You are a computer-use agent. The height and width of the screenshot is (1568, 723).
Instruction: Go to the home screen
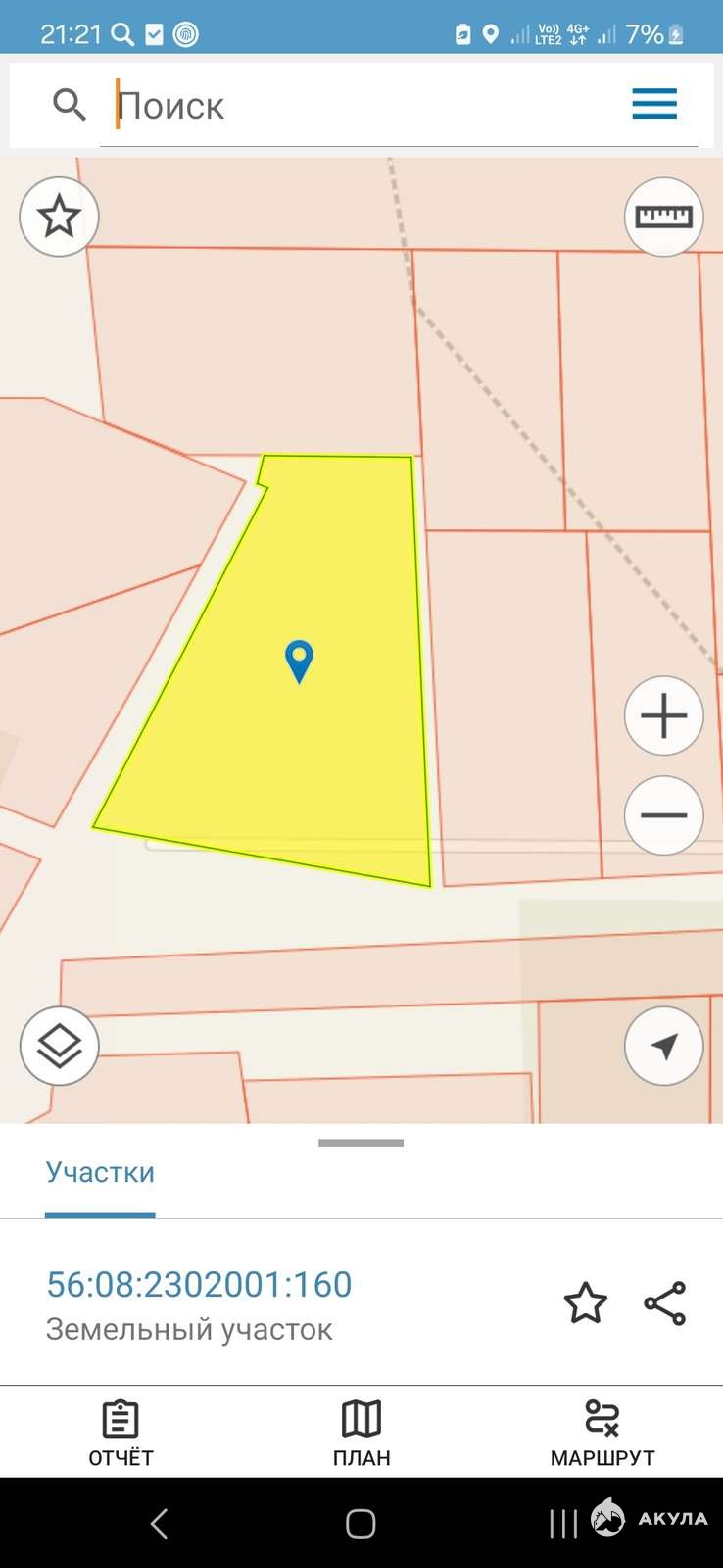[x=361, y=1523]
